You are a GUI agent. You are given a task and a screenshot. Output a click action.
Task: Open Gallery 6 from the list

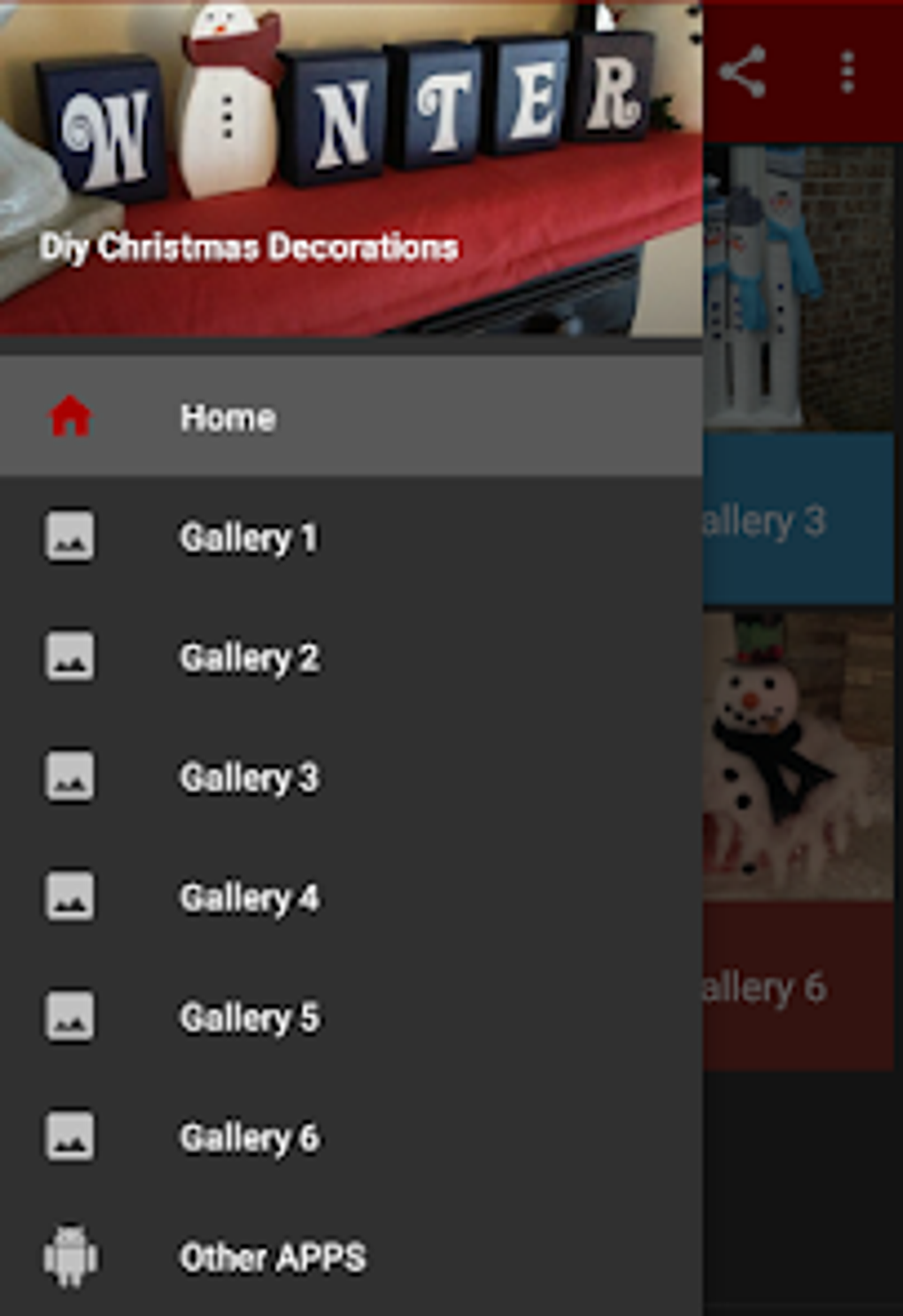tap(249, 1137)
